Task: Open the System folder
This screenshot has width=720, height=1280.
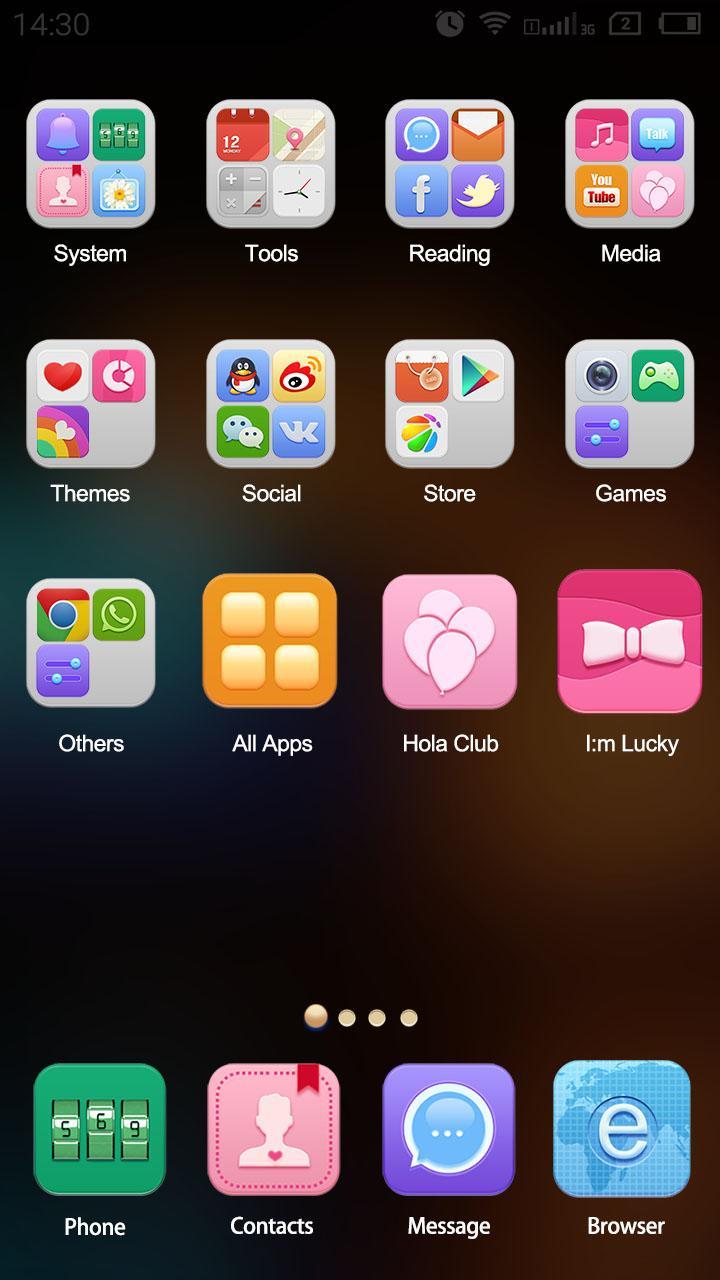Action: 90,164
